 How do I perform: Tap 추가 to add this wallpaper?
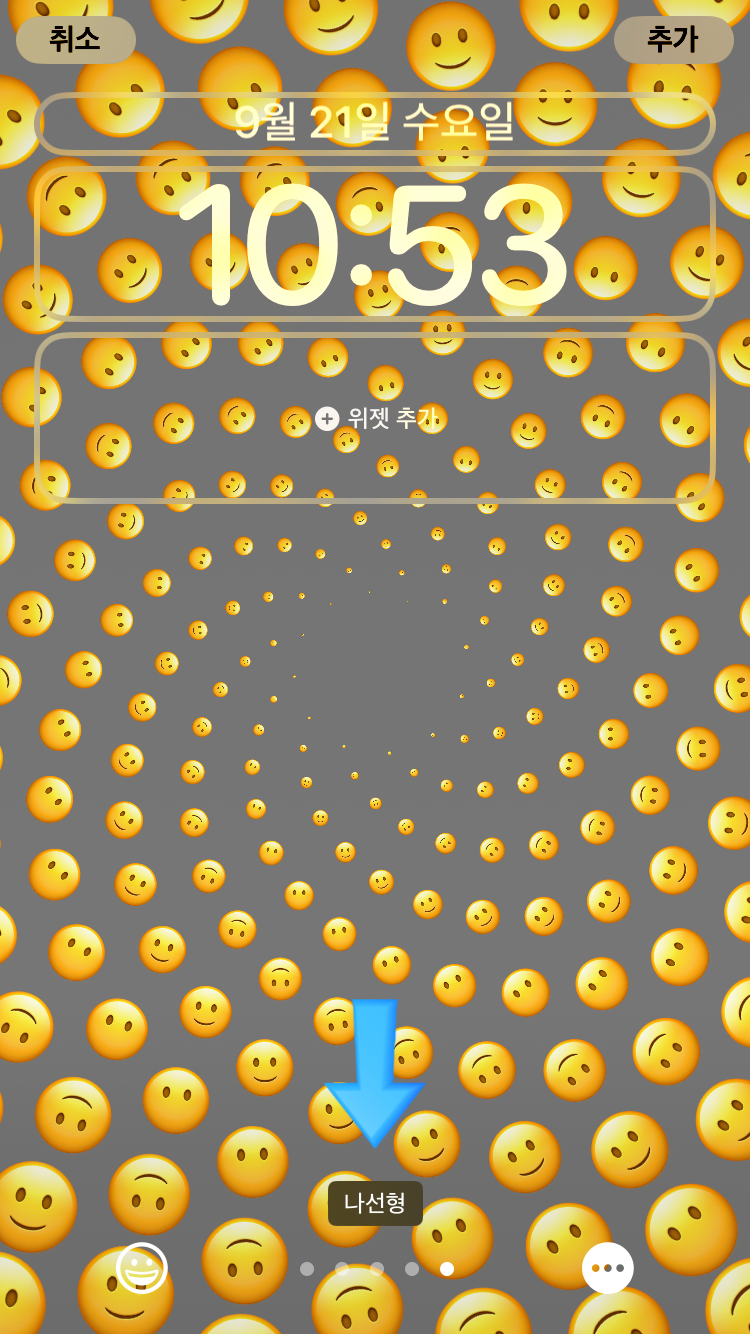673,40
